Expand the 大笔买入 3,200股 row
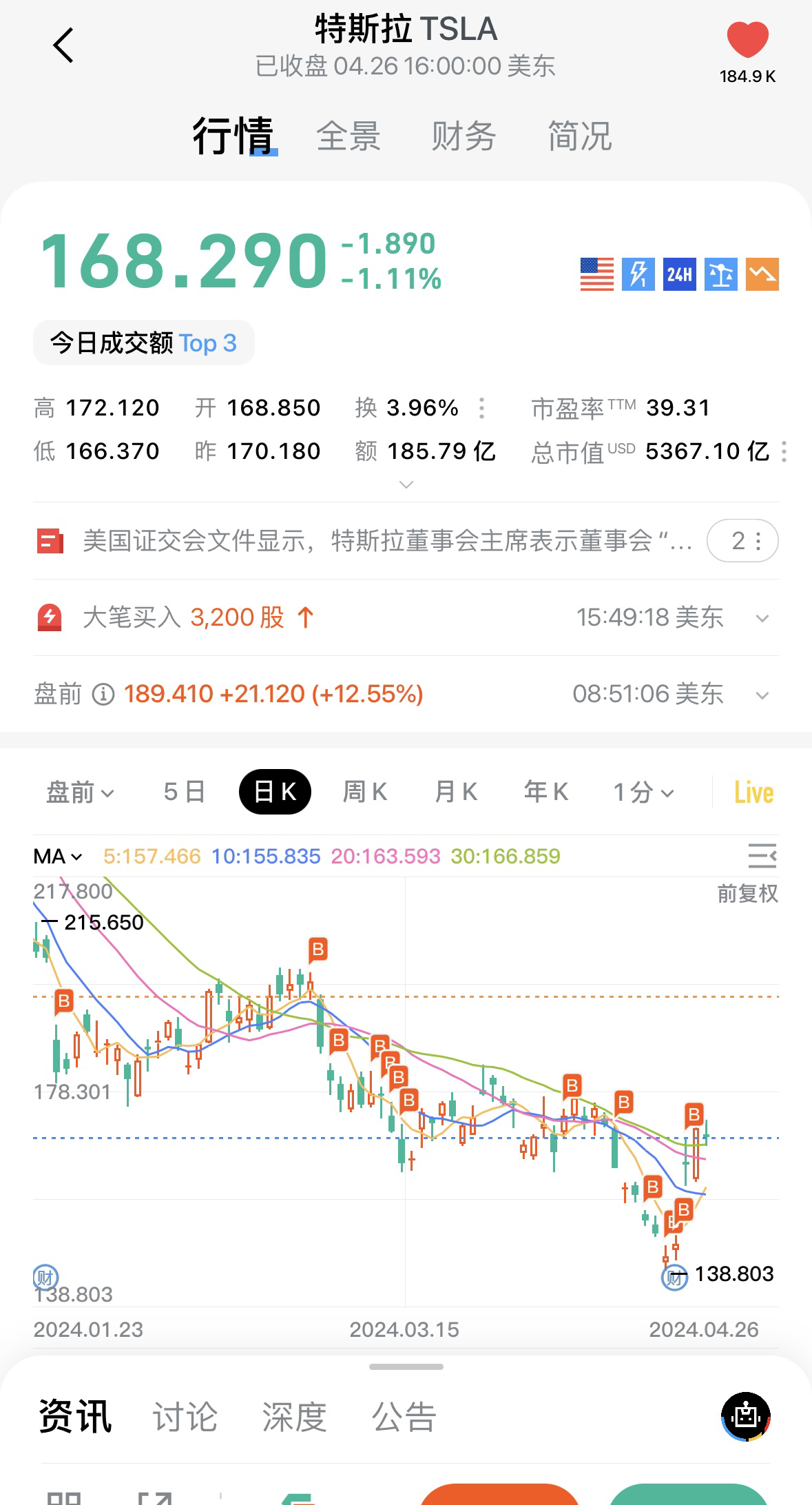The width and height of the screenshot is (812, 1505). click(x=762, y=618)
